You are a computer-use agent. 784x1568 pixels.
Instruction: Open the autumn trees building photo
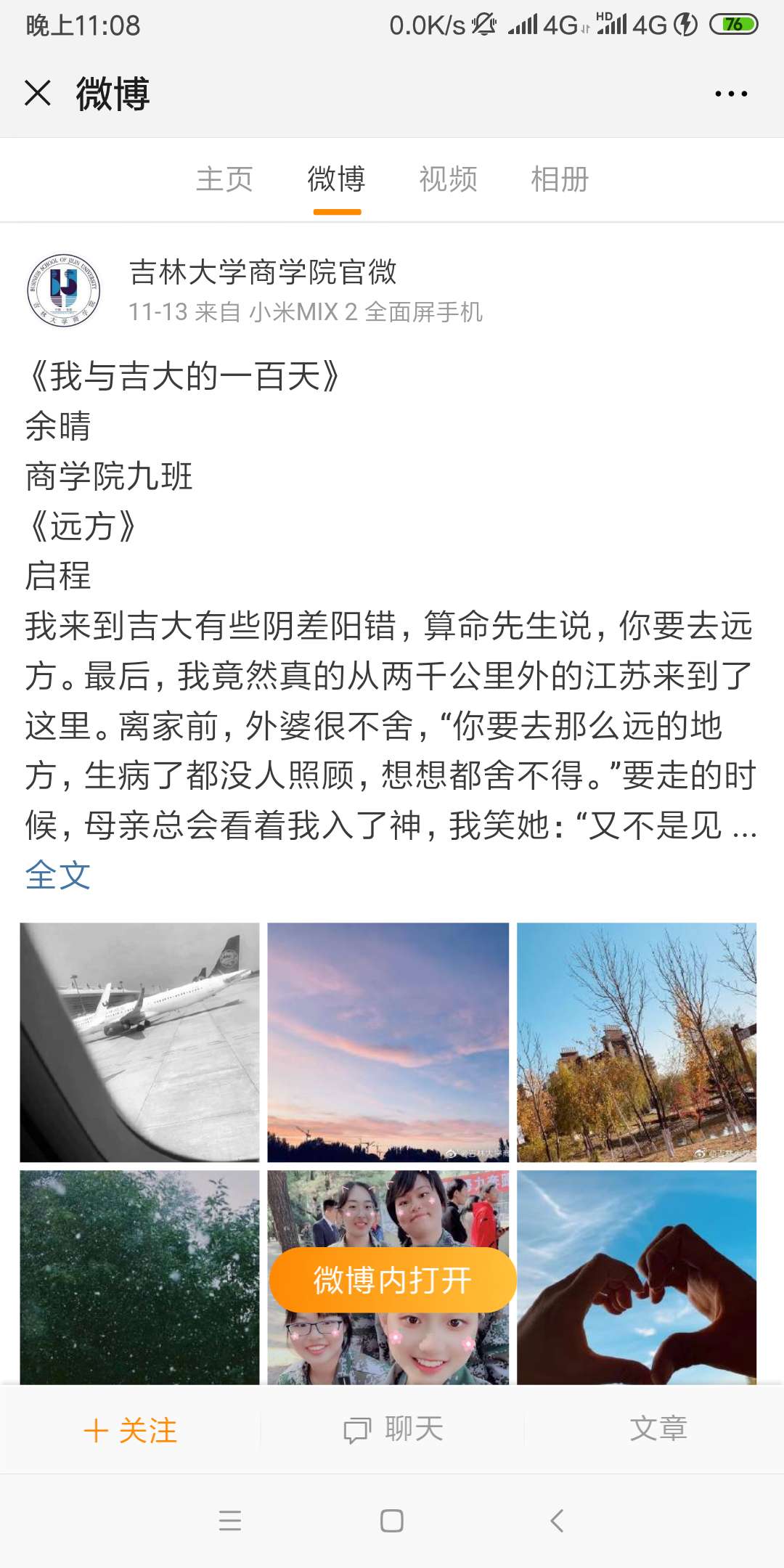pos(637,1042)
